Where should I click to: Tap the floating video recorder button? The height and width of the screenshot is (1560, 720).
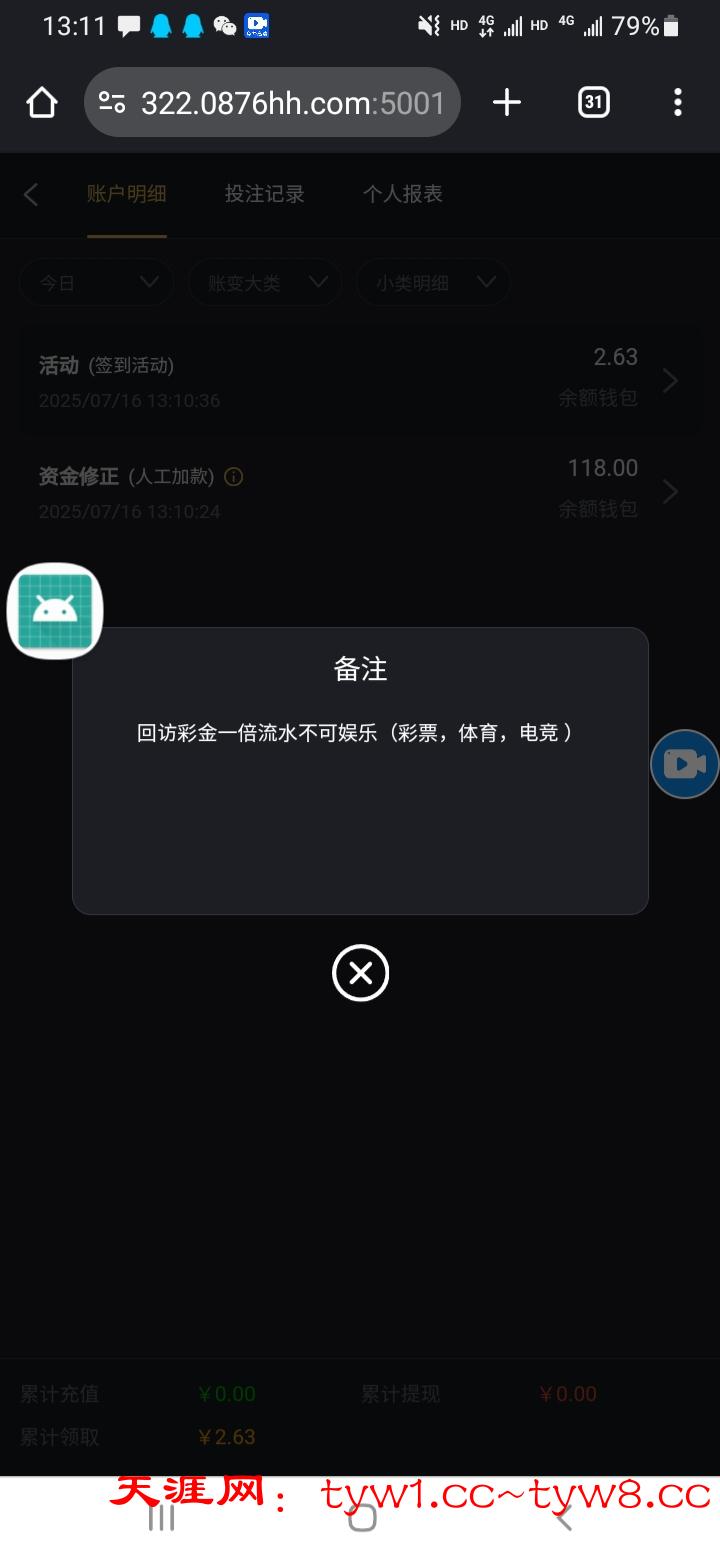[x=685, y=764]
